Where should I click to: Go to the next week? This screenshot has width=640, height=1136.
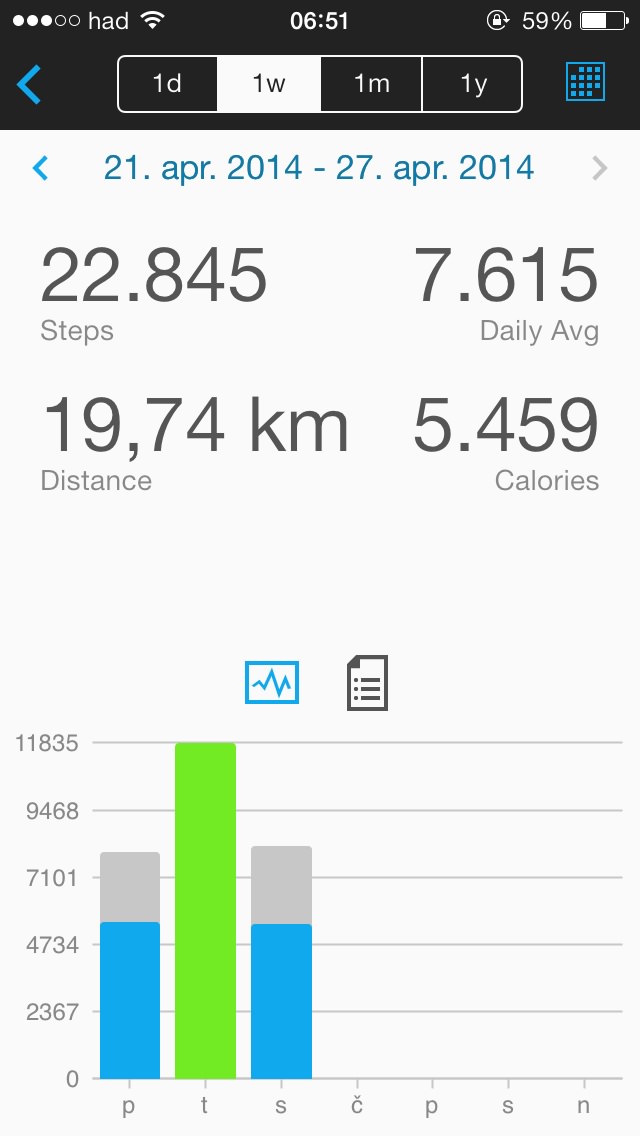coord(599,168)
